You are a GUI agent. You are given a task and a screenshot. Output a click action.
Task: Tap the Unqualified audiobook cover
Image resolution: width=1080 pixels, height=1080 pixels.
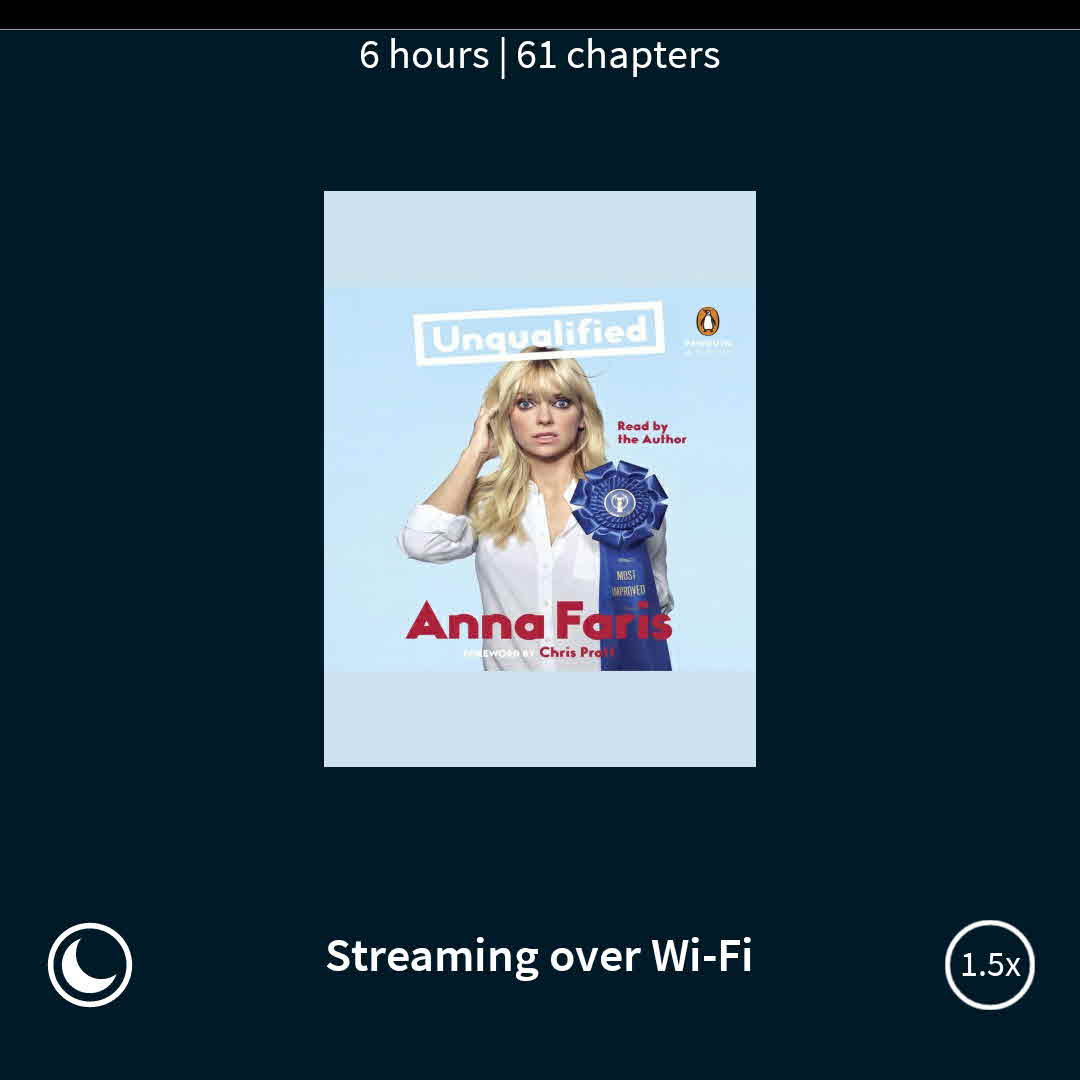click(x=540, y=479)
